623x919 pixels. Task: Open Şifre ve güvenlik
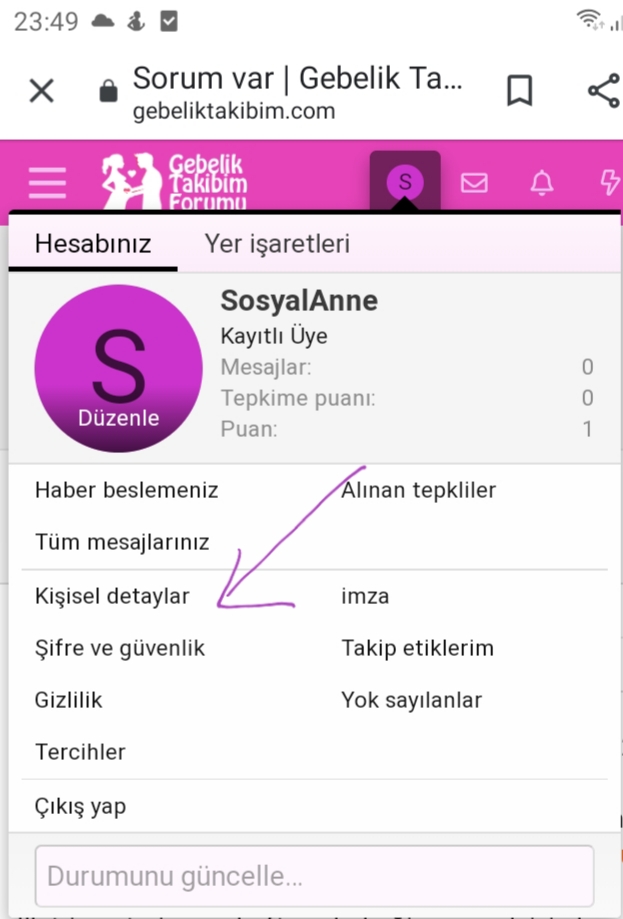click(x=120, y=648)
